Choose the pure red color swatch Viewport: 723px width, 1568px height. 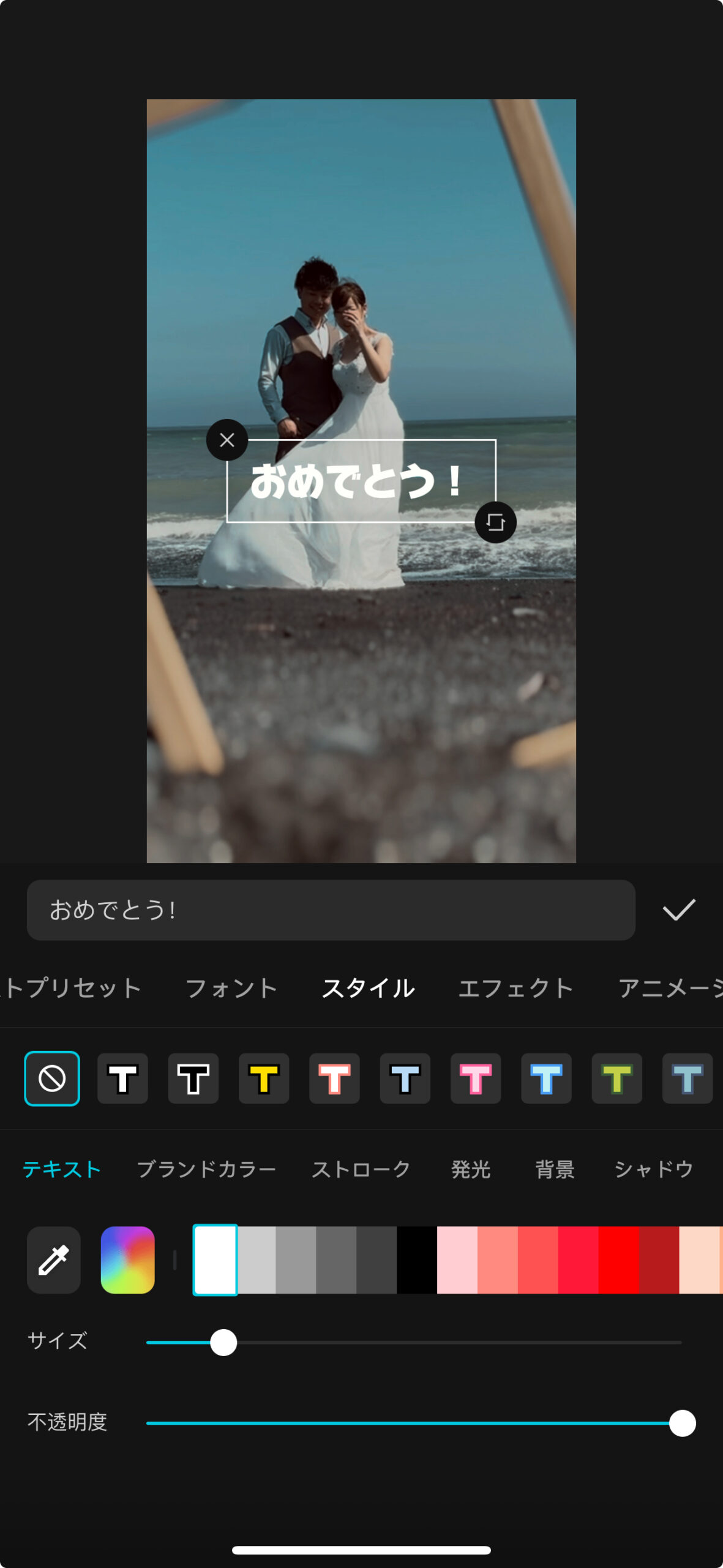click(x=618, y=1259)
